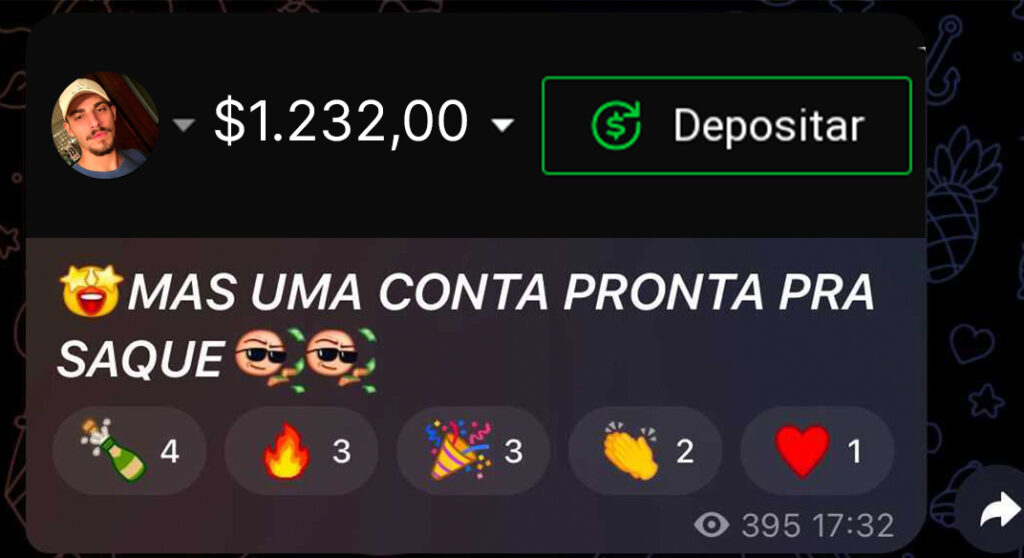Screen dimensions: 1024x558
Task: Add the red heart reaction
Action: point(817,451)
